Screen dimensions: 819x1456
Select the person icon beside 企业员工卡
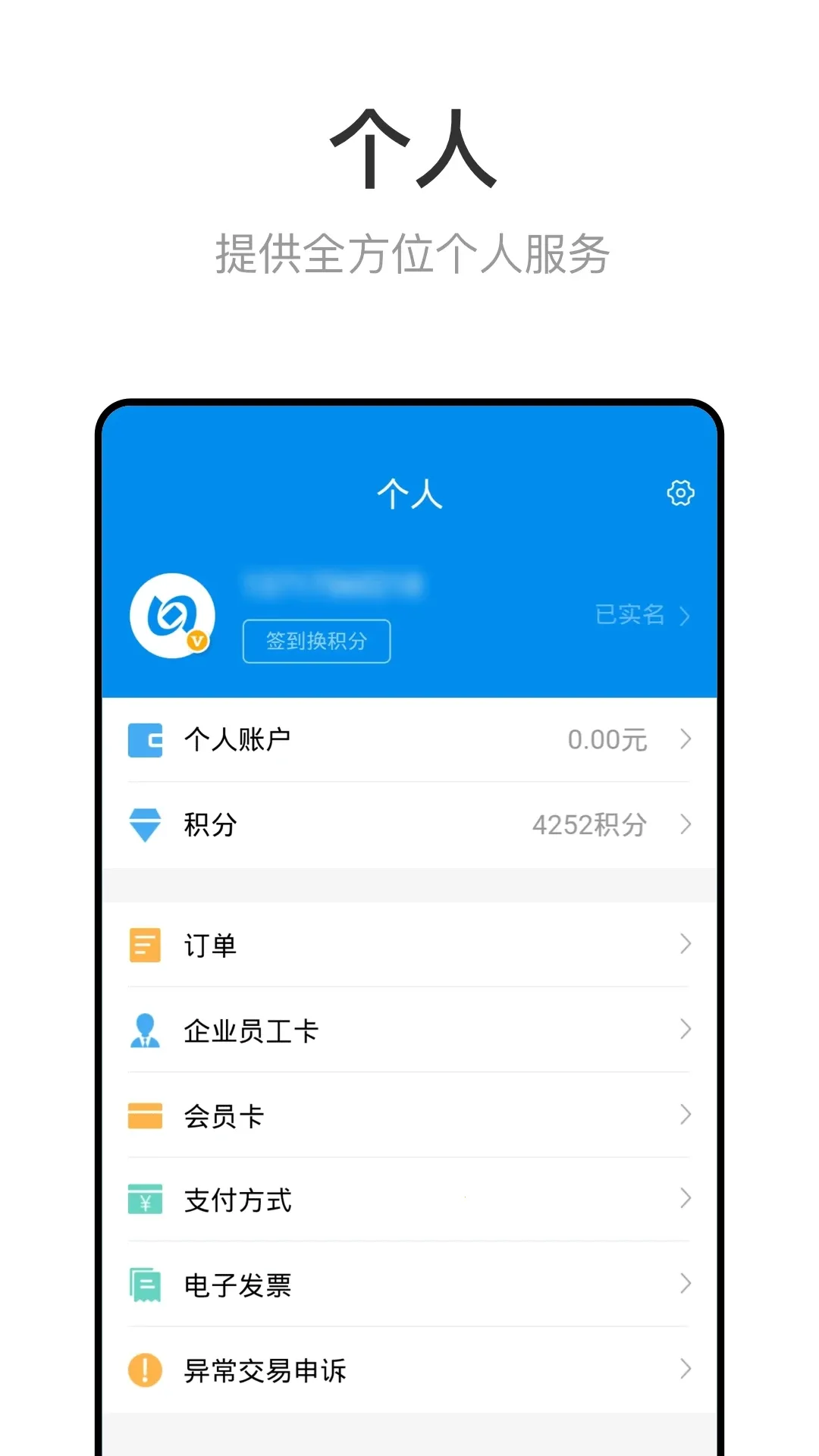tap(145, 1030)
